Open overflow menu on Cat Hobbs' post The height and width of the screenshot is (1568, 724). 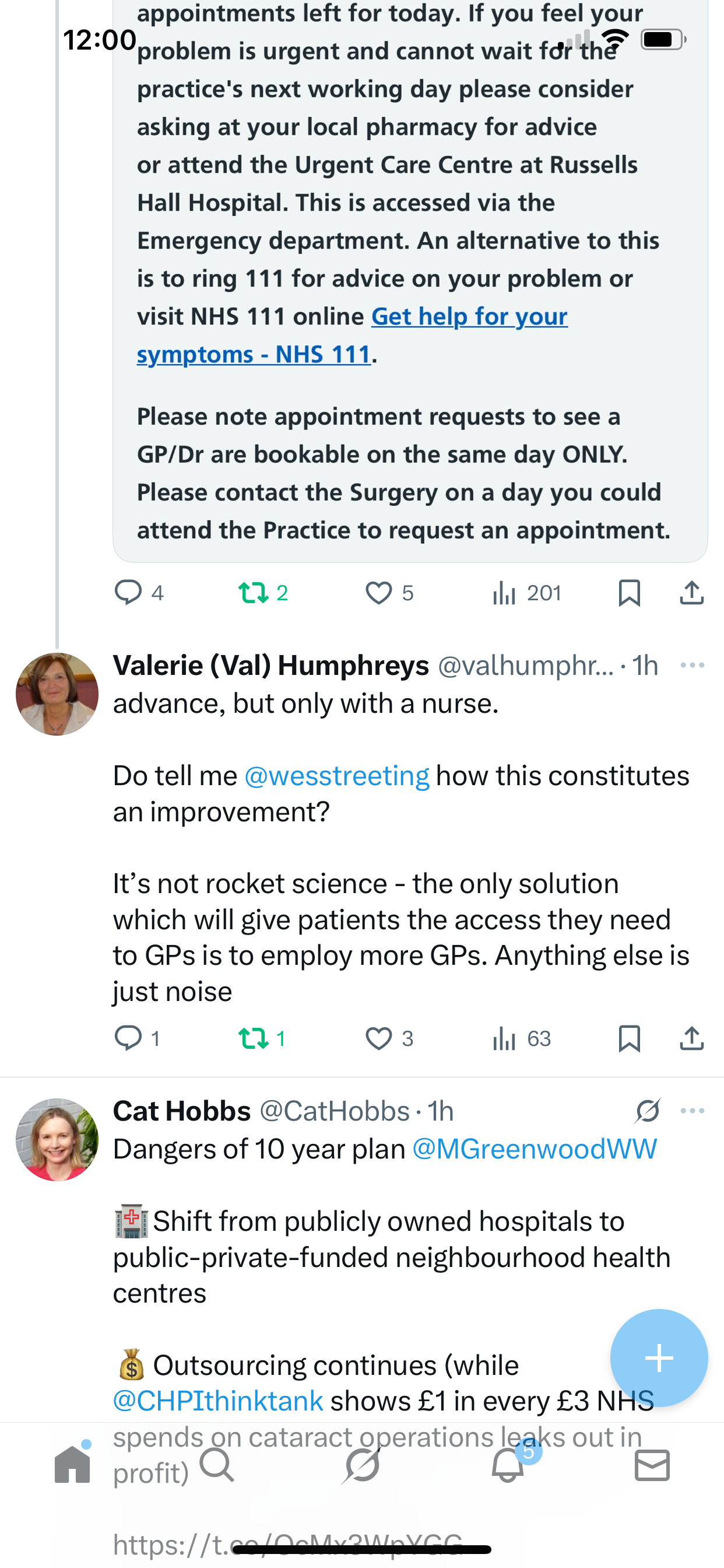coord(693,1111)
